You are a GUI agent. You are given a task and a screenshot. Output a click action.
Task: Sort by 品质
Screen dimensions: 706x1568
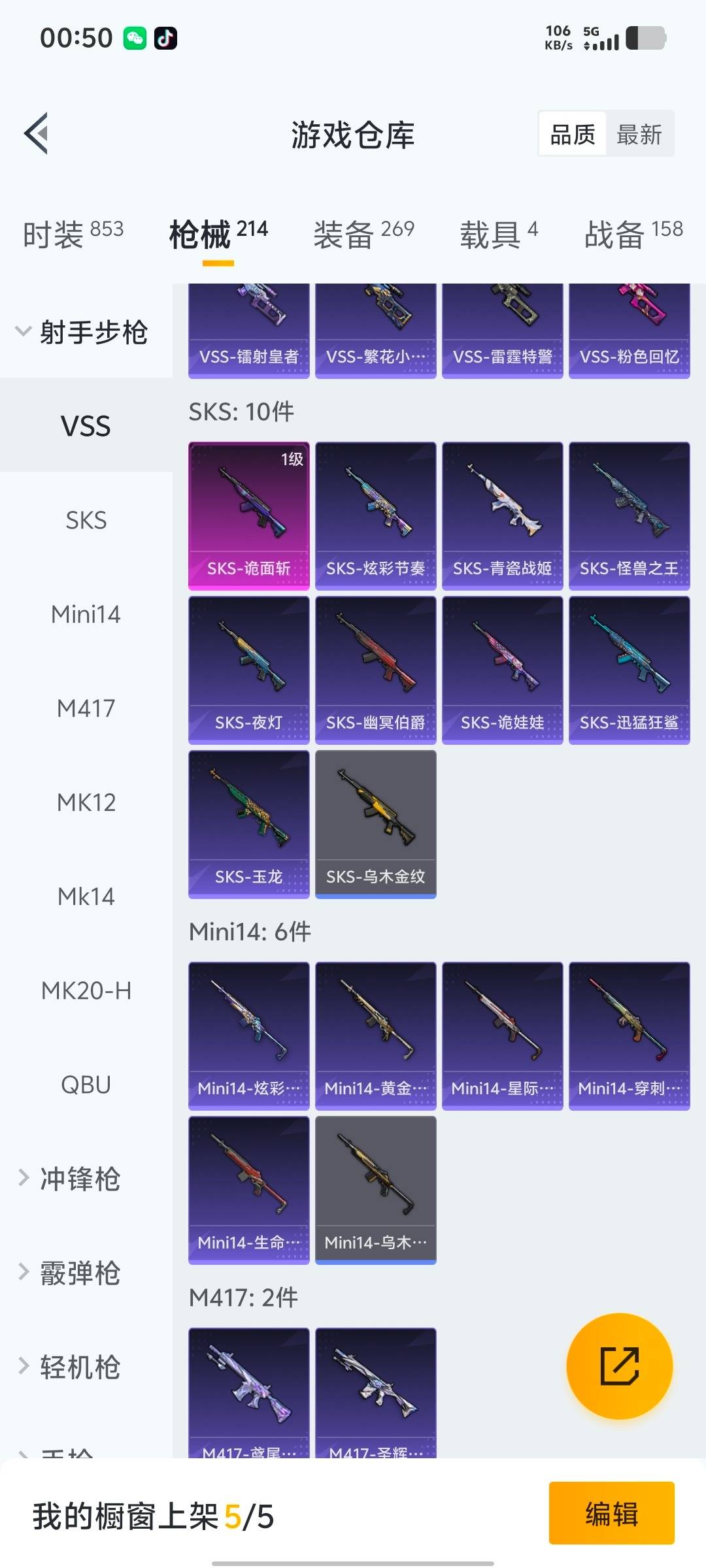(573, 135)
